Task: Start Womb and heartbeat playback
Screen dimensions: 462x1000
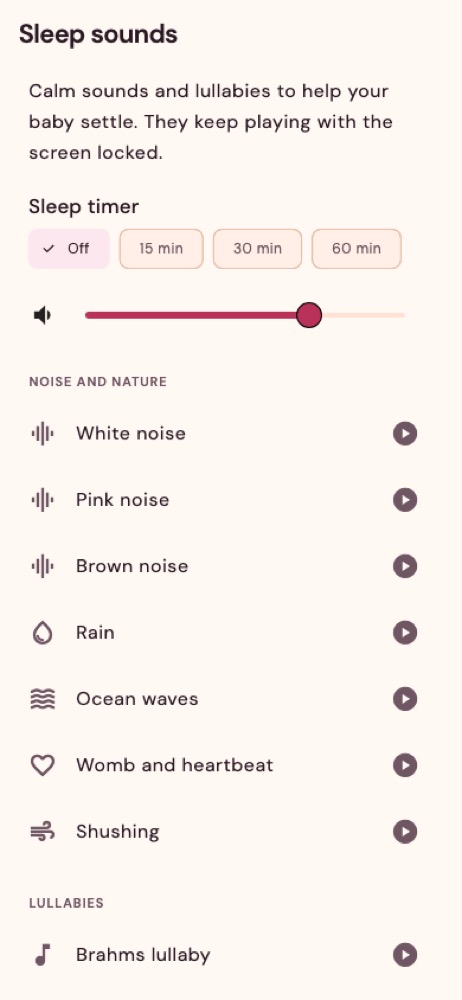Action: (405, 765)
